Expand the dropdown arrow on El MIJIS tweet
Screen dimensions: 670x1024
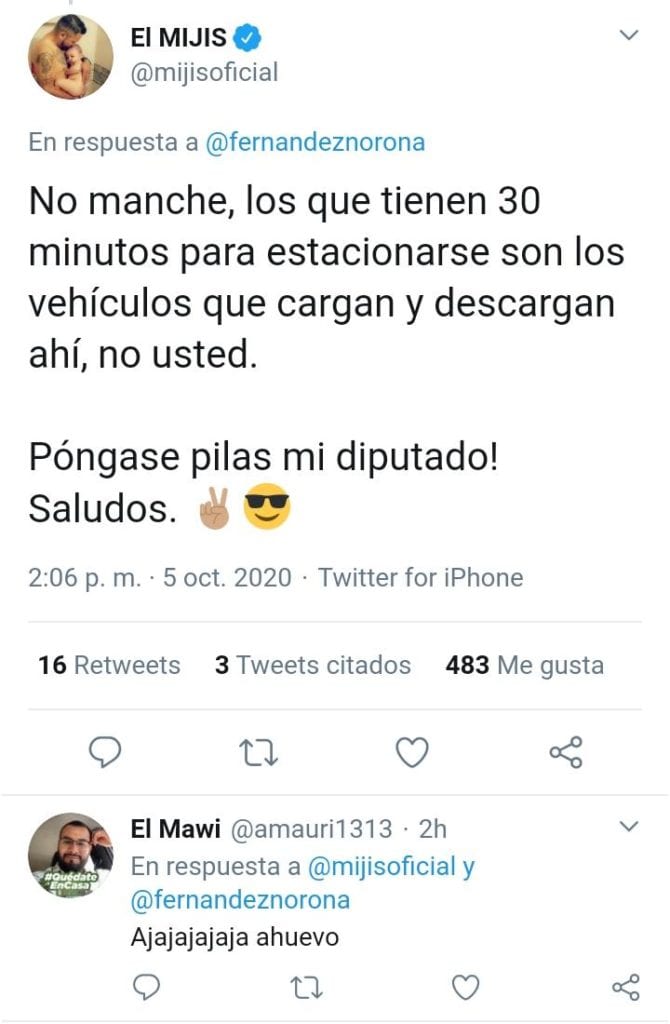630,37
